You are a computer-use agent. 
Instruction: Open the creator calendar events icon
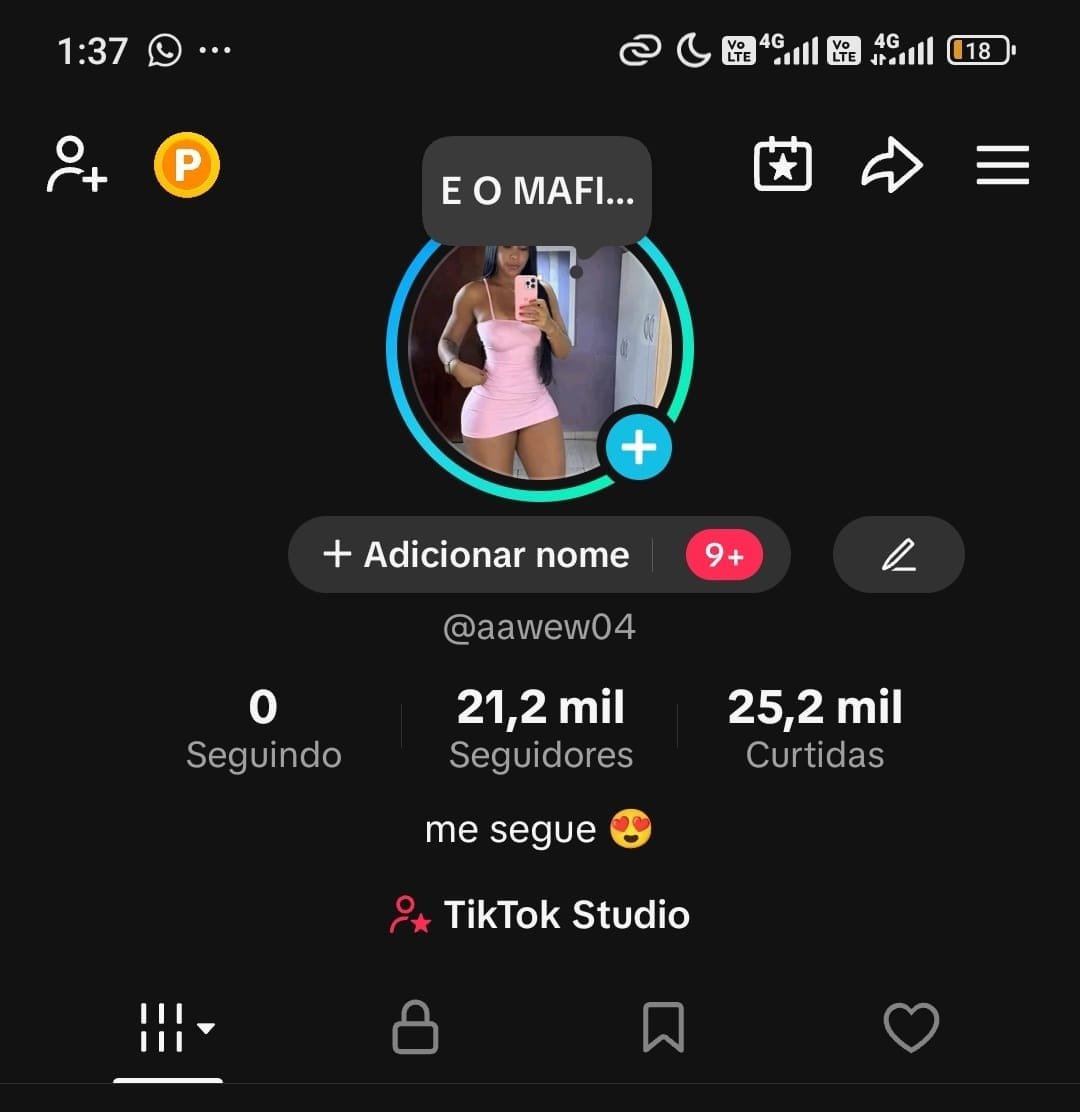pyautogui.click(x=783, y=165)
